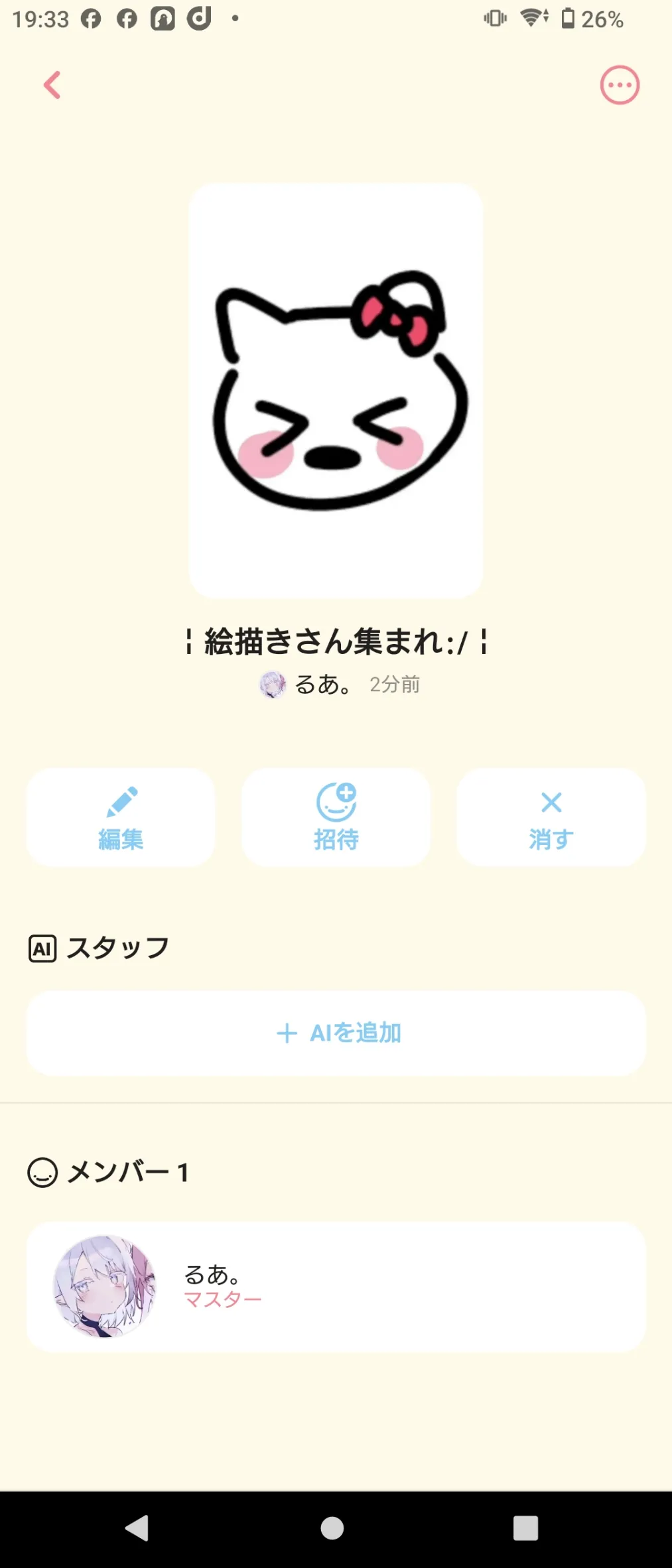
Task: Invite members with the 招待 button
Action: point(336,818)
